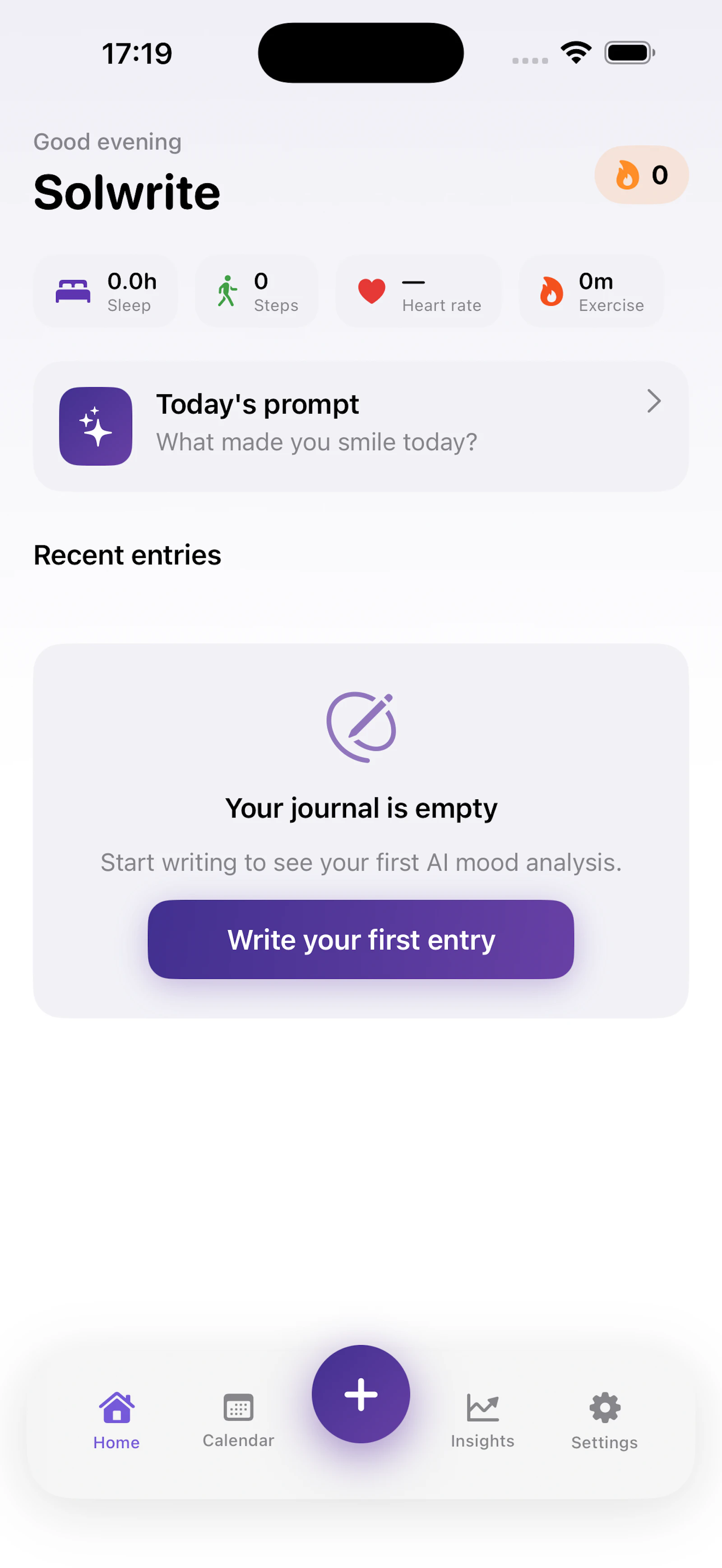Tap the Exercise flame icon
The height and width of the screenshot is (1568, 722).
pos(551,291)
